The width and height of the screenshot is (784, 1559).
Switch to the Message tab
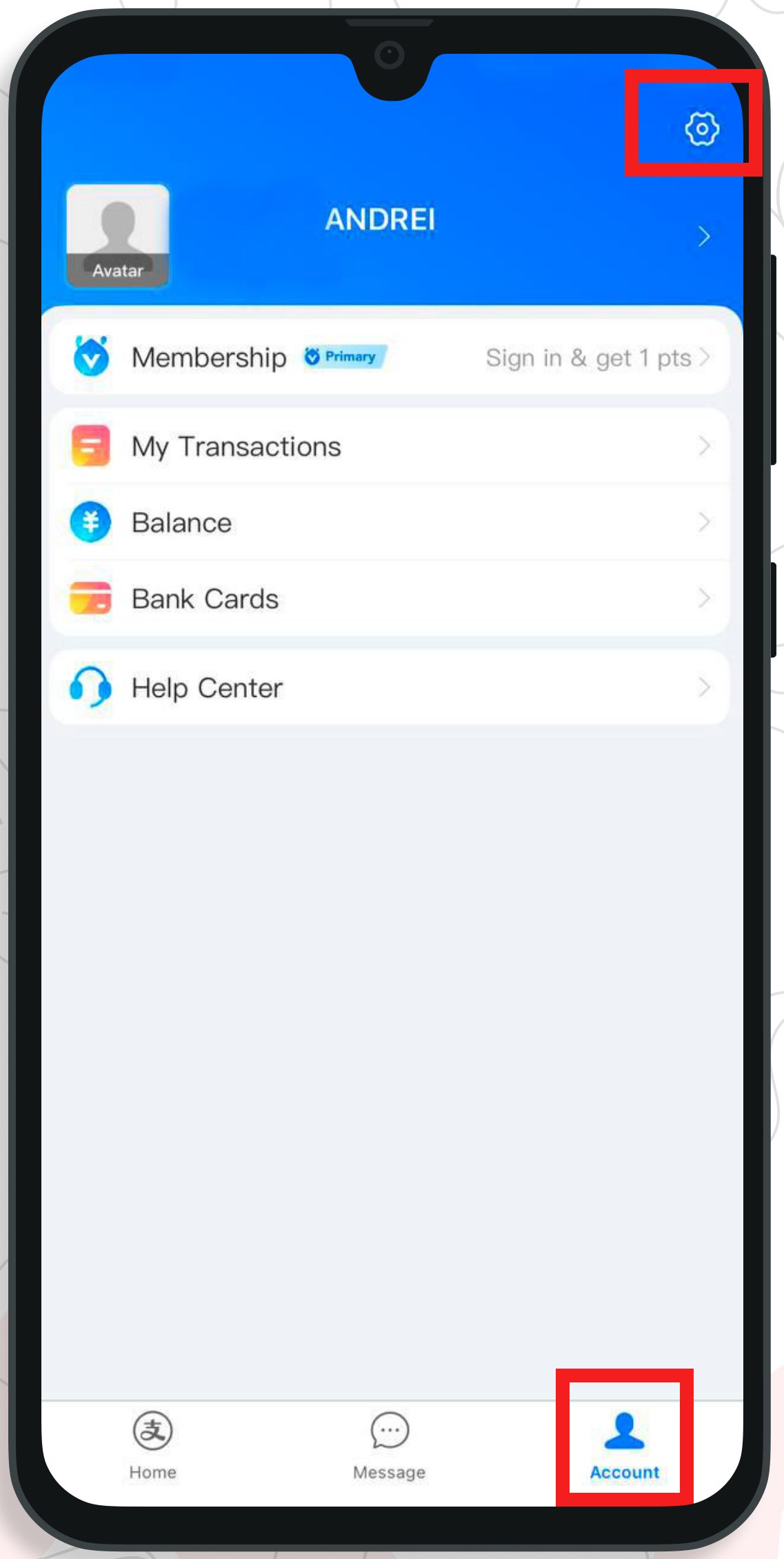coord(390,1445)
